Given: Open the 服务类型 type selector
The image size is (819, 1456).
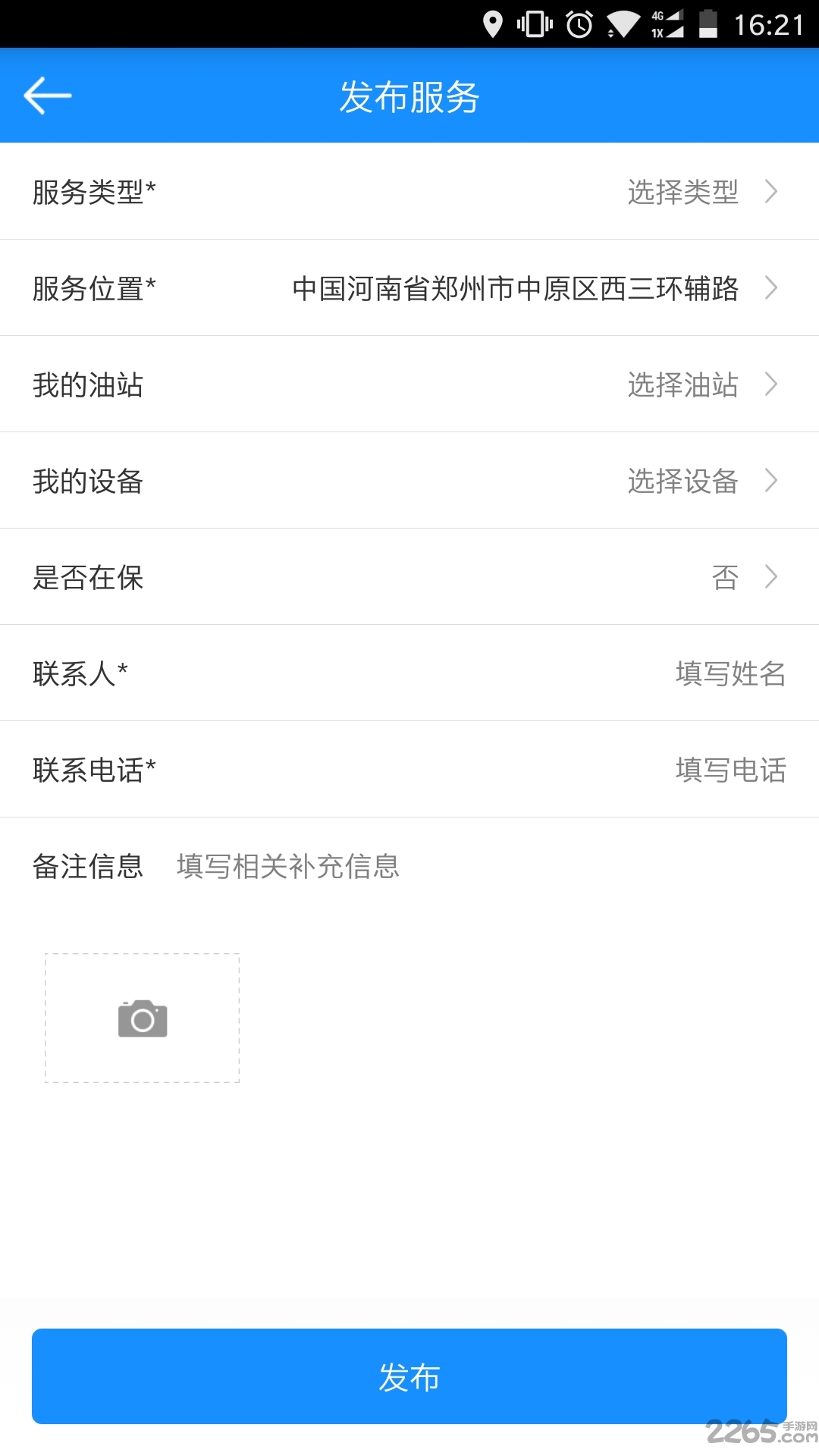Looking at the screenshot, I should point(682,192).
